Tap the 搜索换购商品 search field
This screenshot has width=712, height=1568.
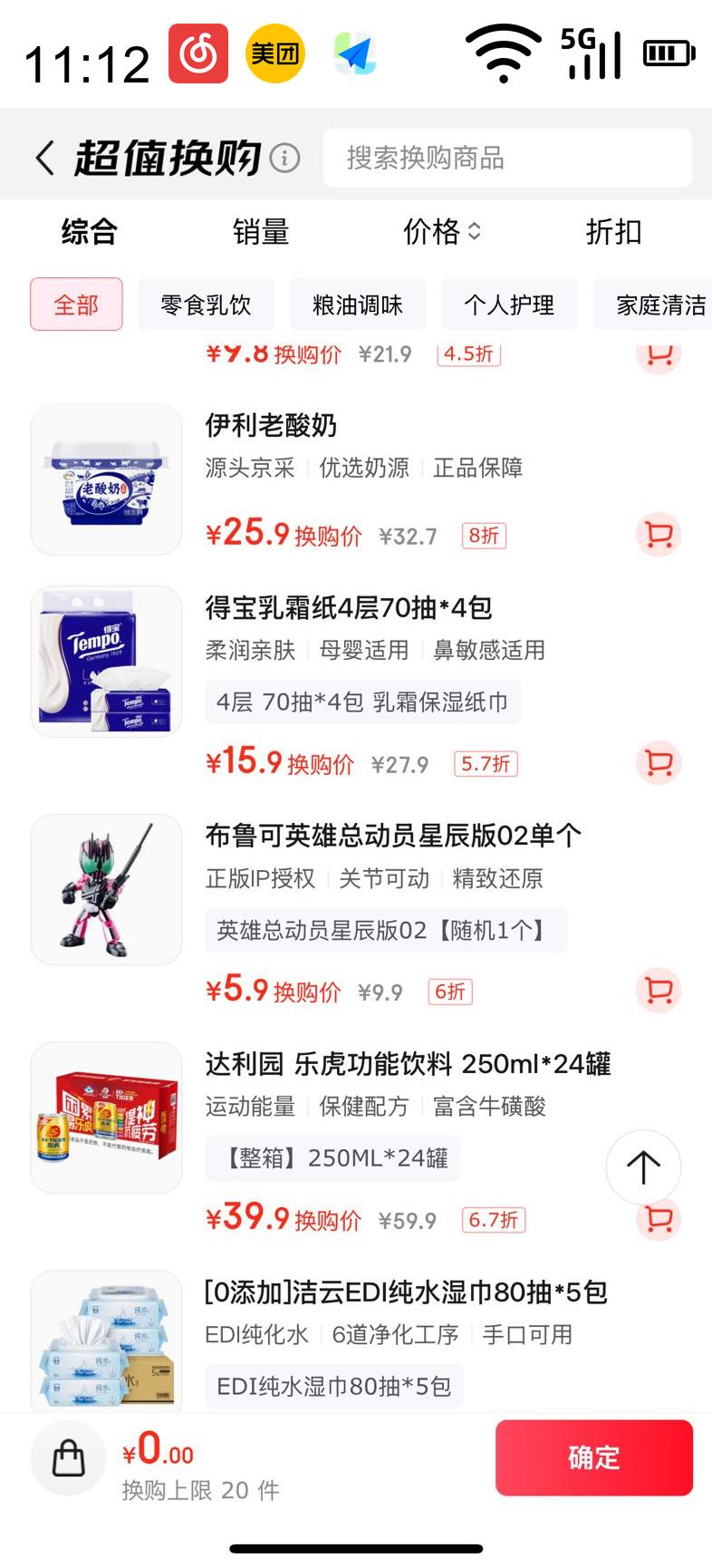[x=507, y=159]
